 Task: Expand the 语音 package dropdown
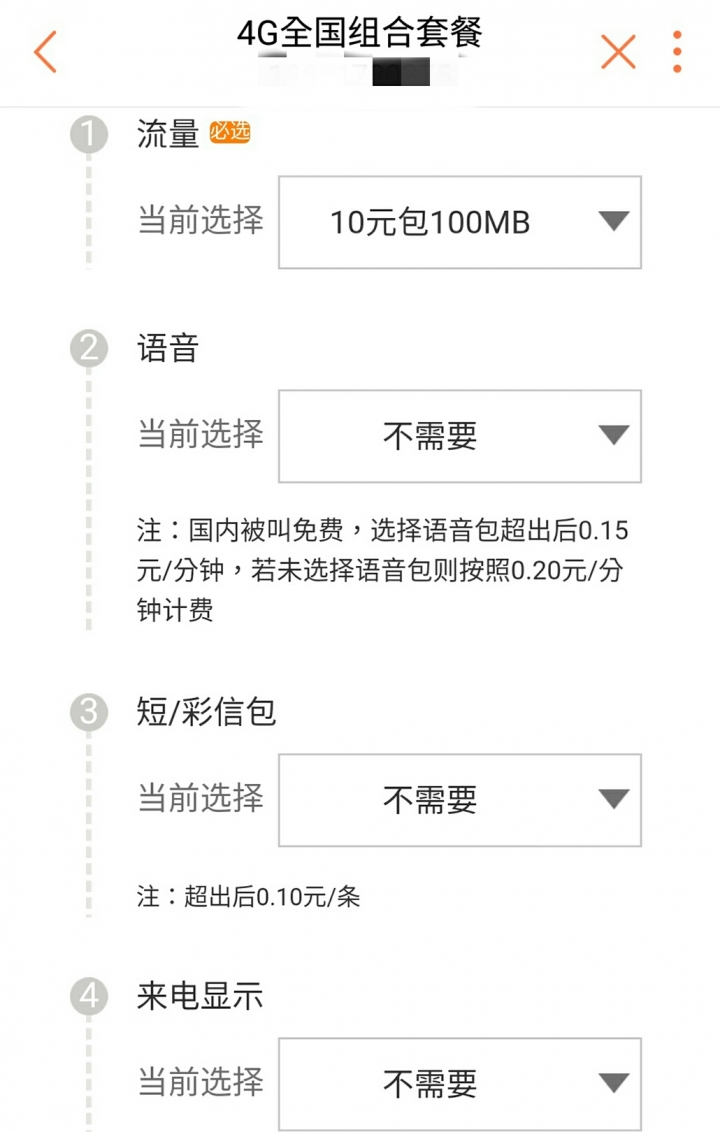coord(460,436)
